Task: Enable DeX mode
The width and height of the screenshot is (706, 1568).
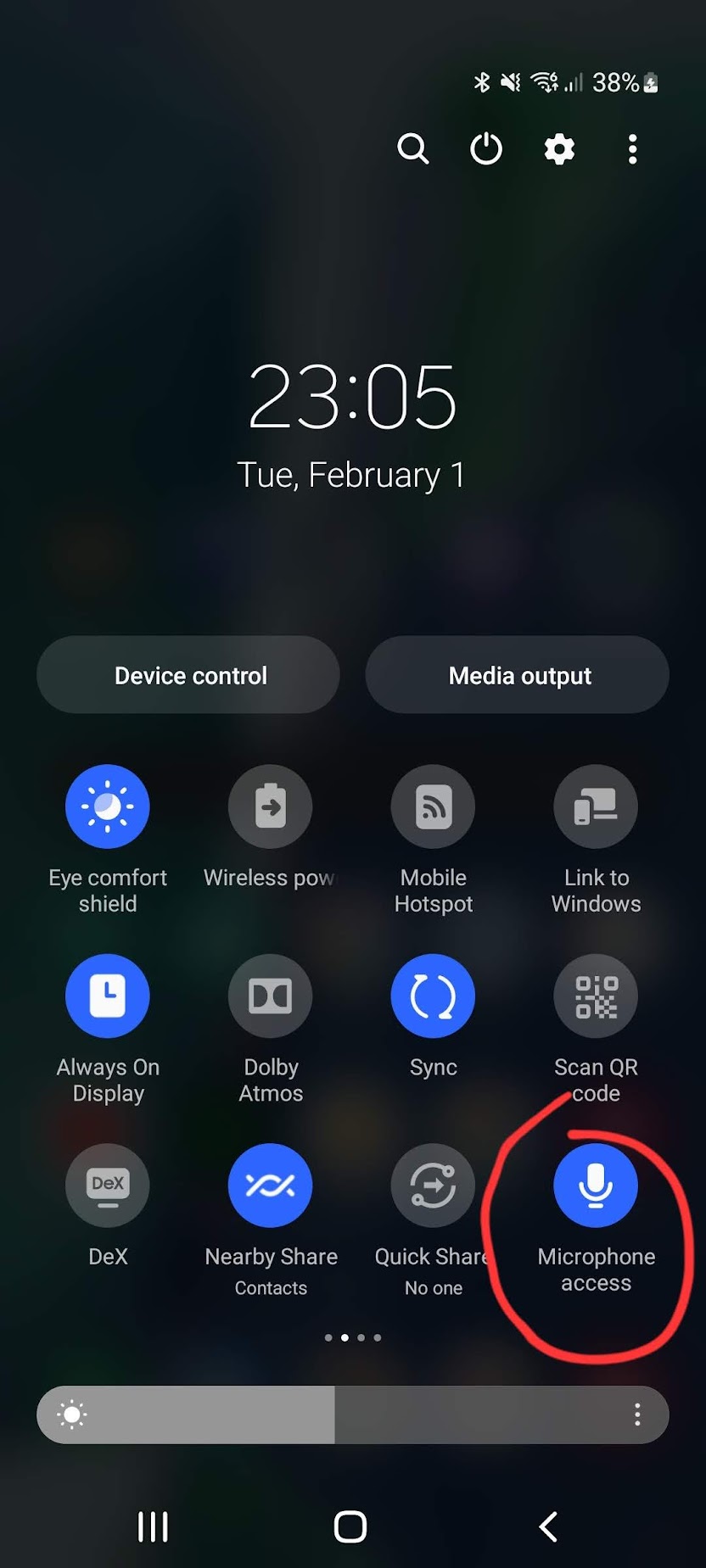Action: click(x=108, y=1186)
